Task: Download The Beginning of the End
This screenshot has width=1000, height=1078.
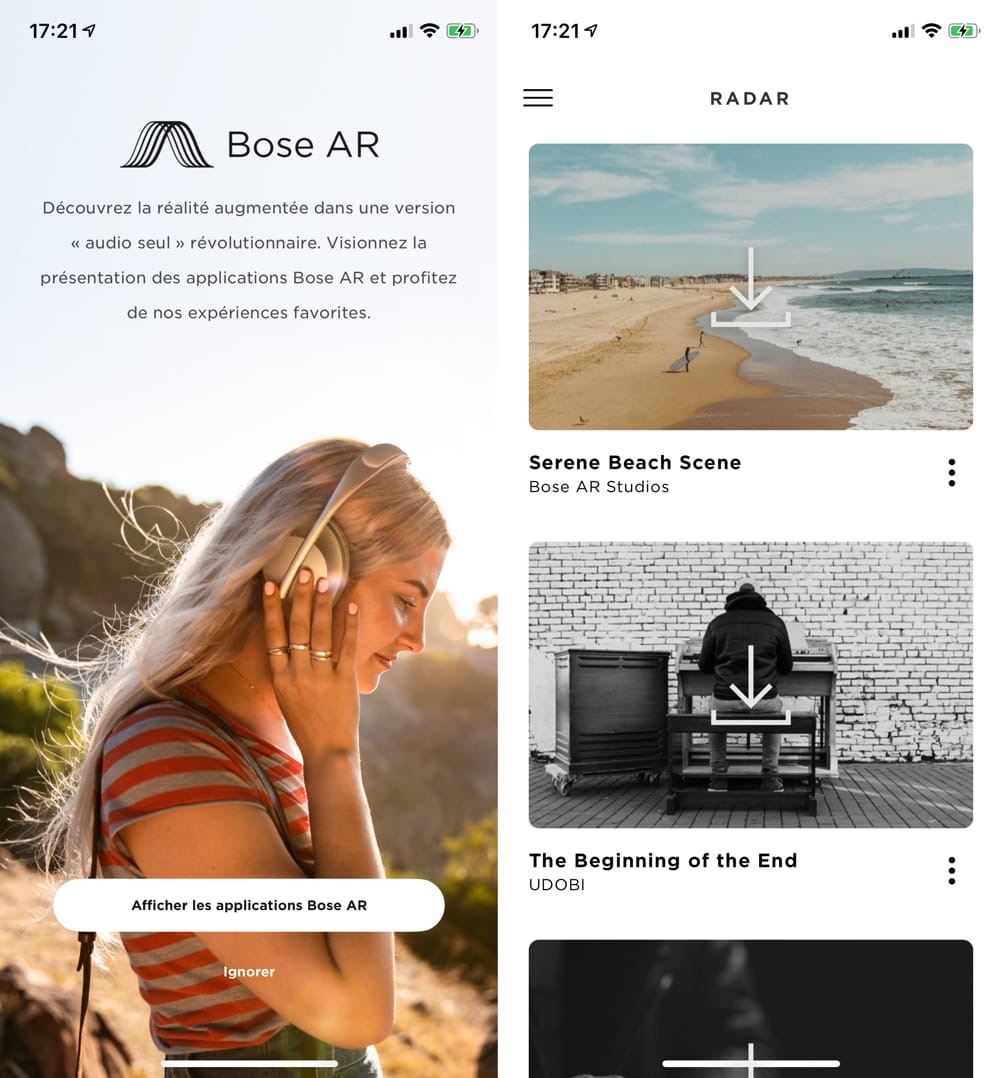Action: [x=750, y=685]
